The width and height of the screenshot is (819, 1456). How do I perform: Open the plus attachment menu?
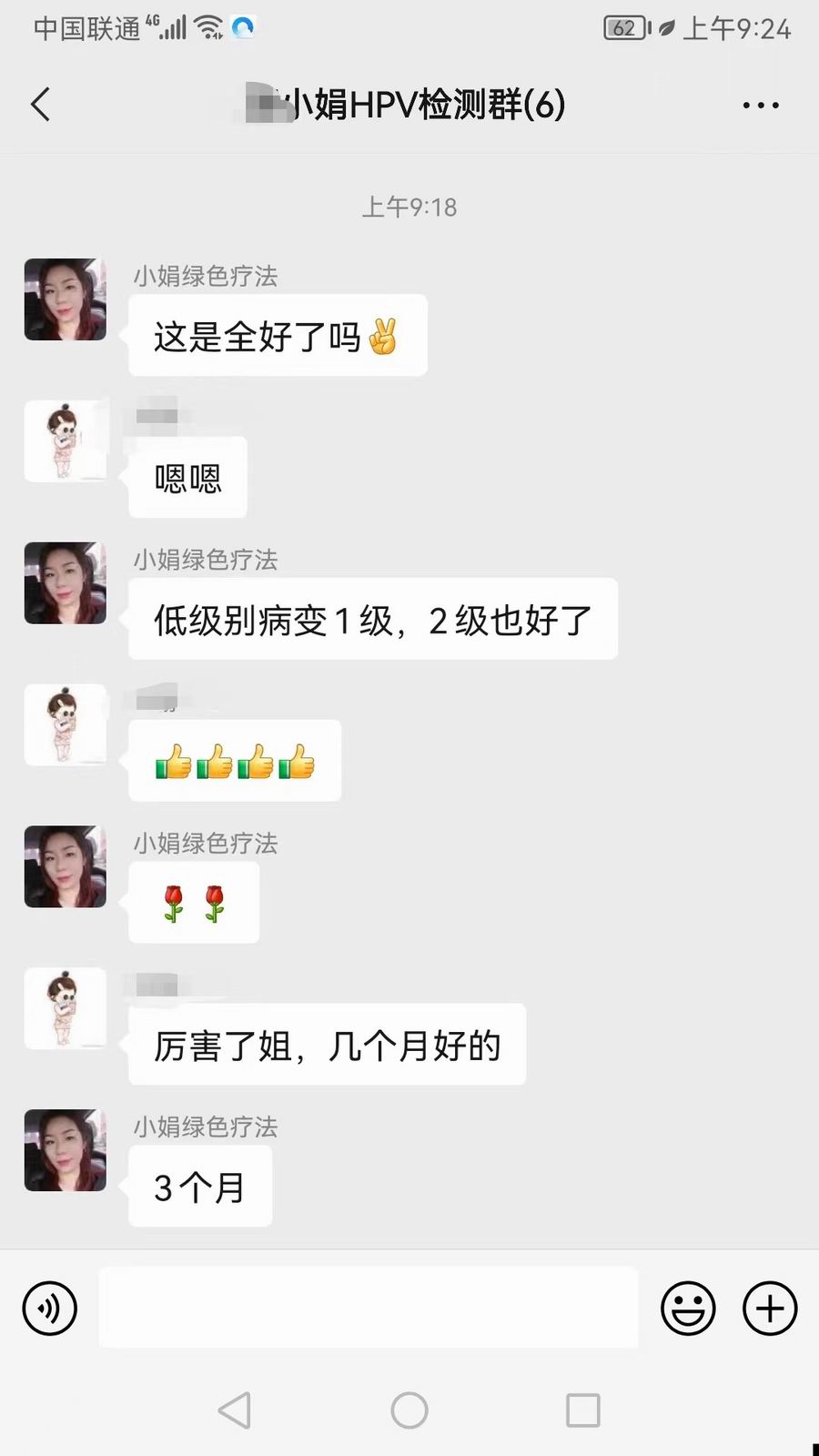point(770,1309)
